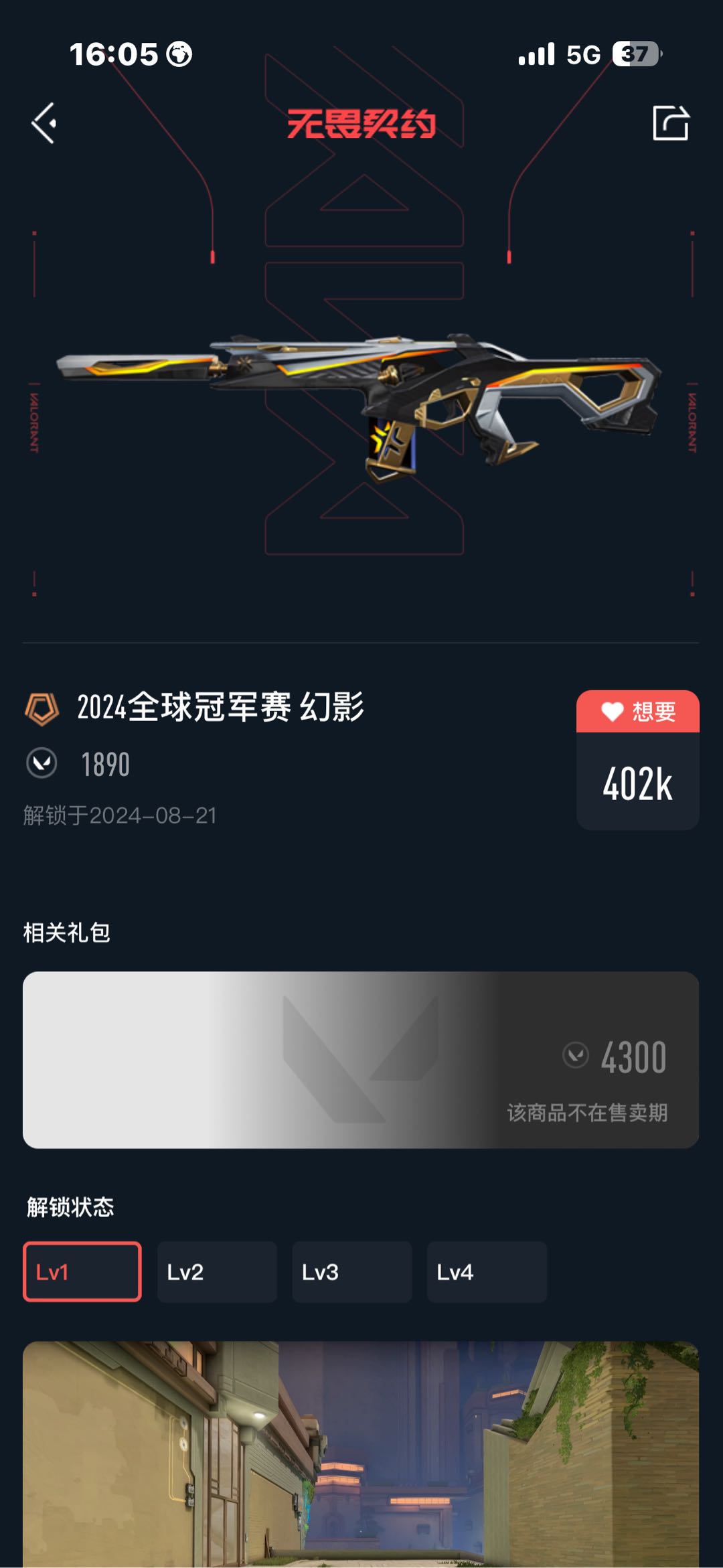Open the related bundle card priced 4300
This screenshot has width=723, height=1568.
(361, 1059)
